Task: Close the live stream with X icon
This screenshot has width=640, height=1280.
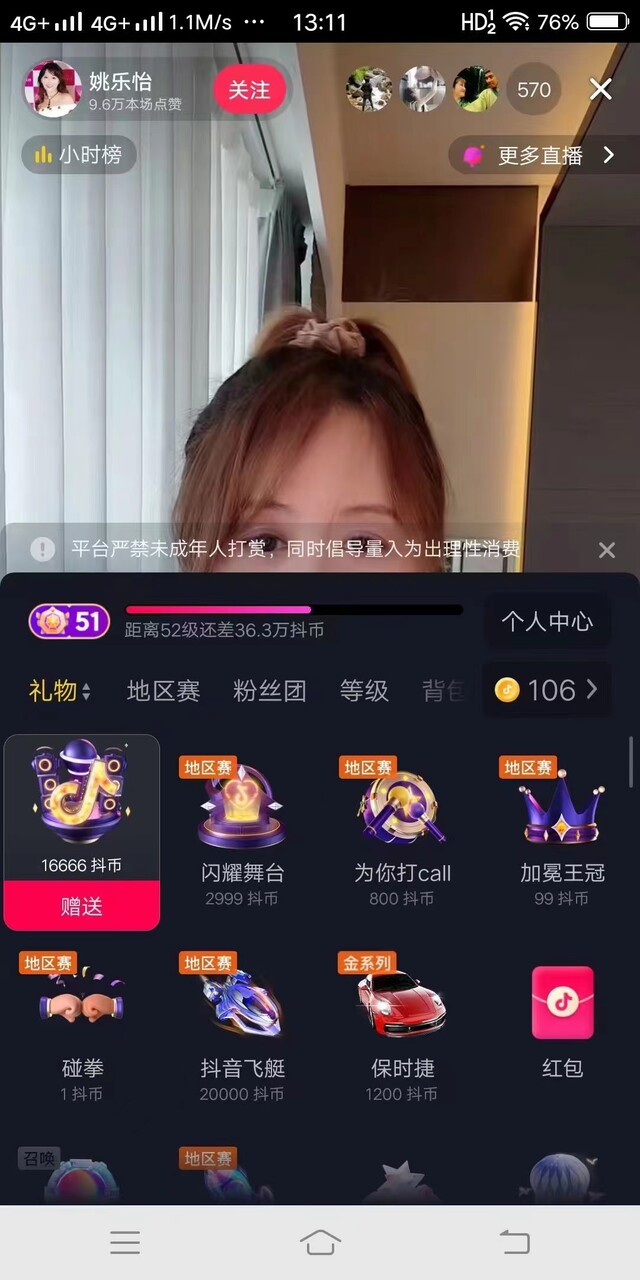Action: pyautogui.click(x=600, y=90)
